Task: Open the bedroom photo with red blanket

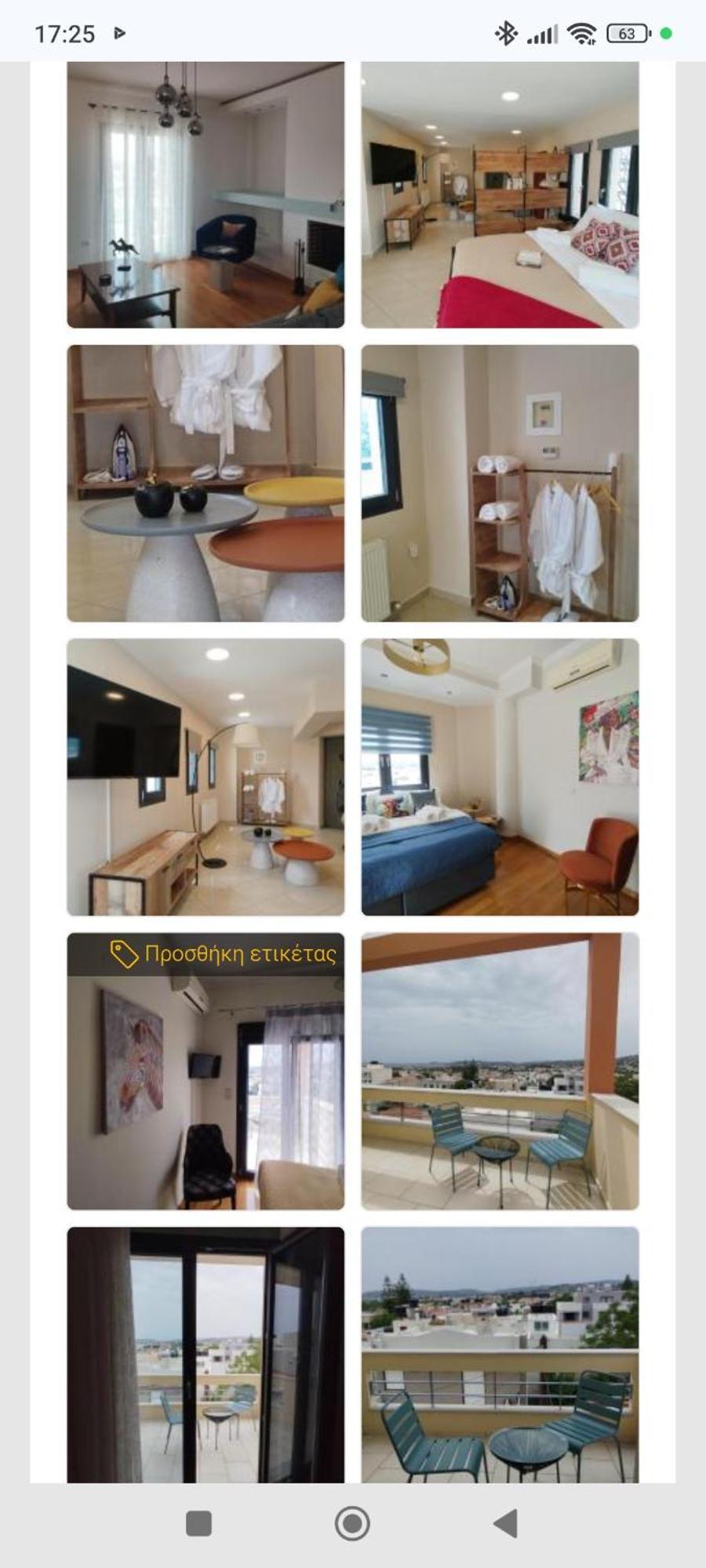Action: point(500,194)
